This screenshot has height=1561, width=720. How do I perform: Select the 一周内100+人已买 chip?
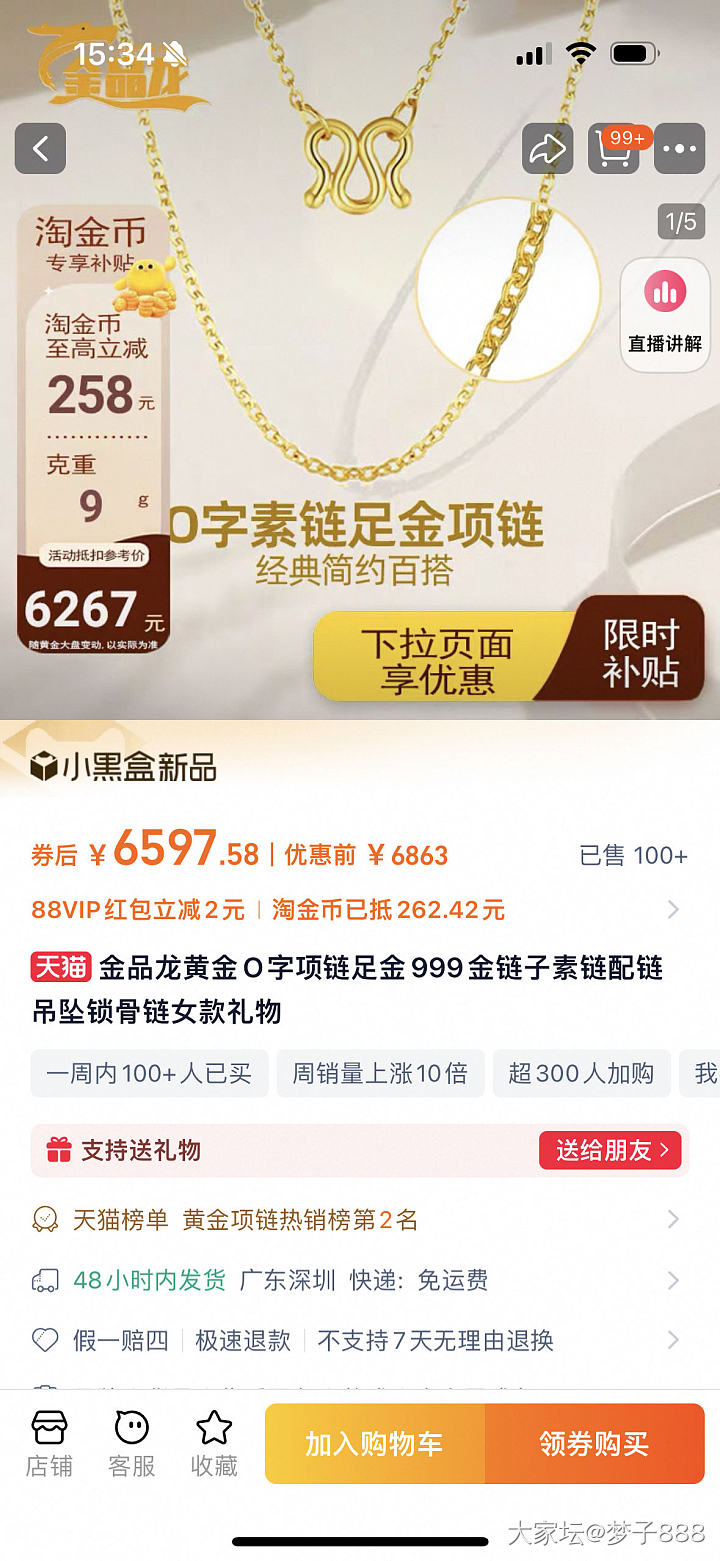[149, 1073]
